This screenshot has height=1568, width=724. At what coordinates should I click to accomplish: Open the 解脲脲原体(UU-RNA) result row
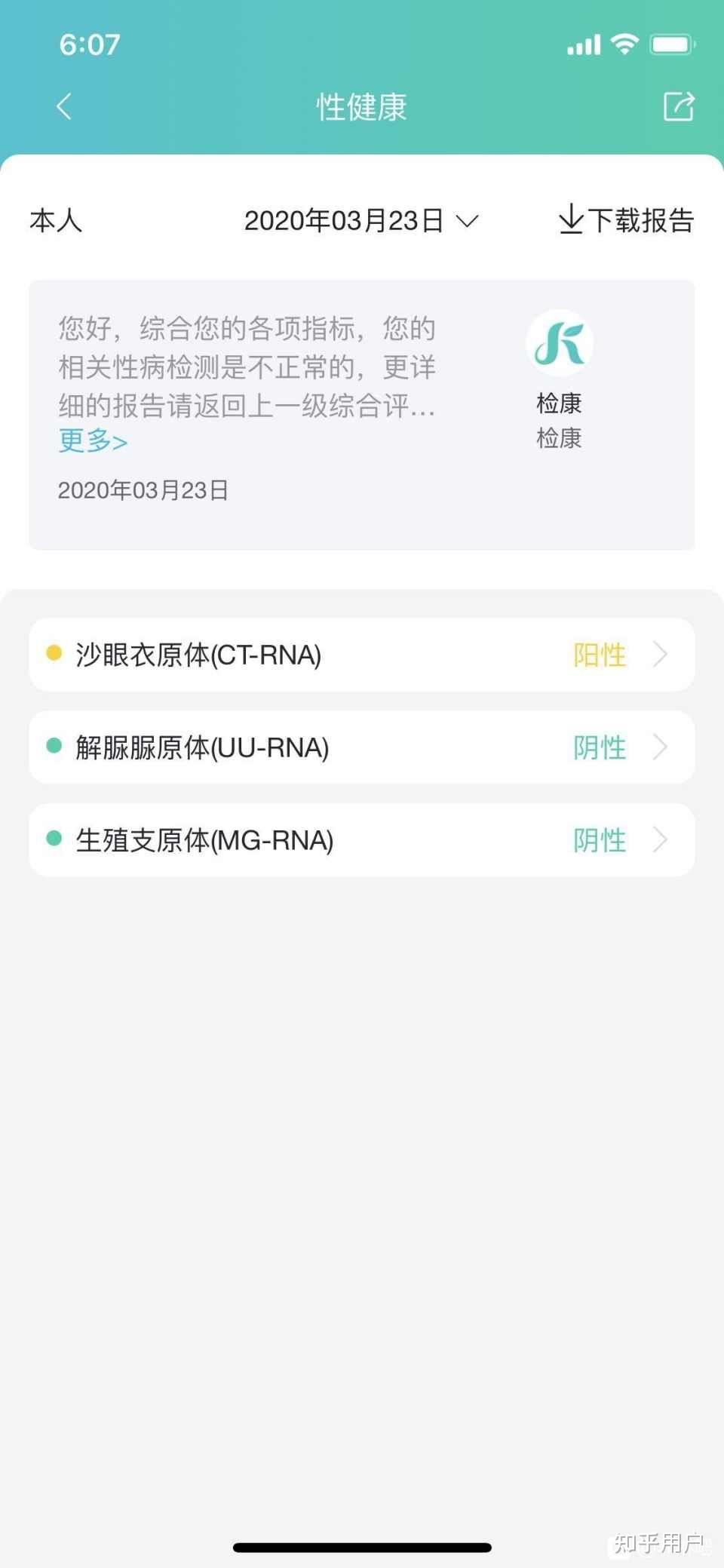(362, 747)
